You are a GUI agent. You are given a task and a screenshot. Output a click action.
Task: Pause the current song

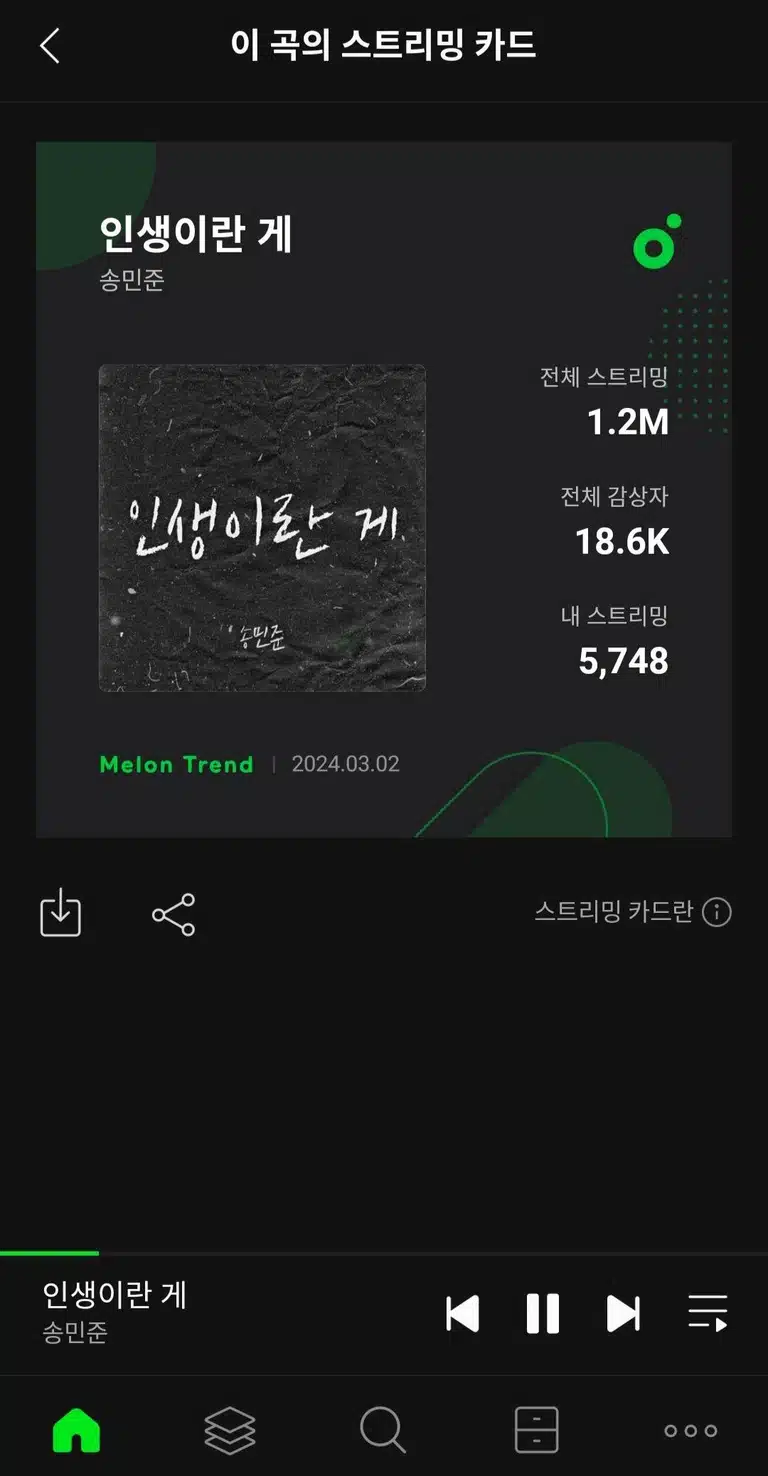coord(543,1313)
